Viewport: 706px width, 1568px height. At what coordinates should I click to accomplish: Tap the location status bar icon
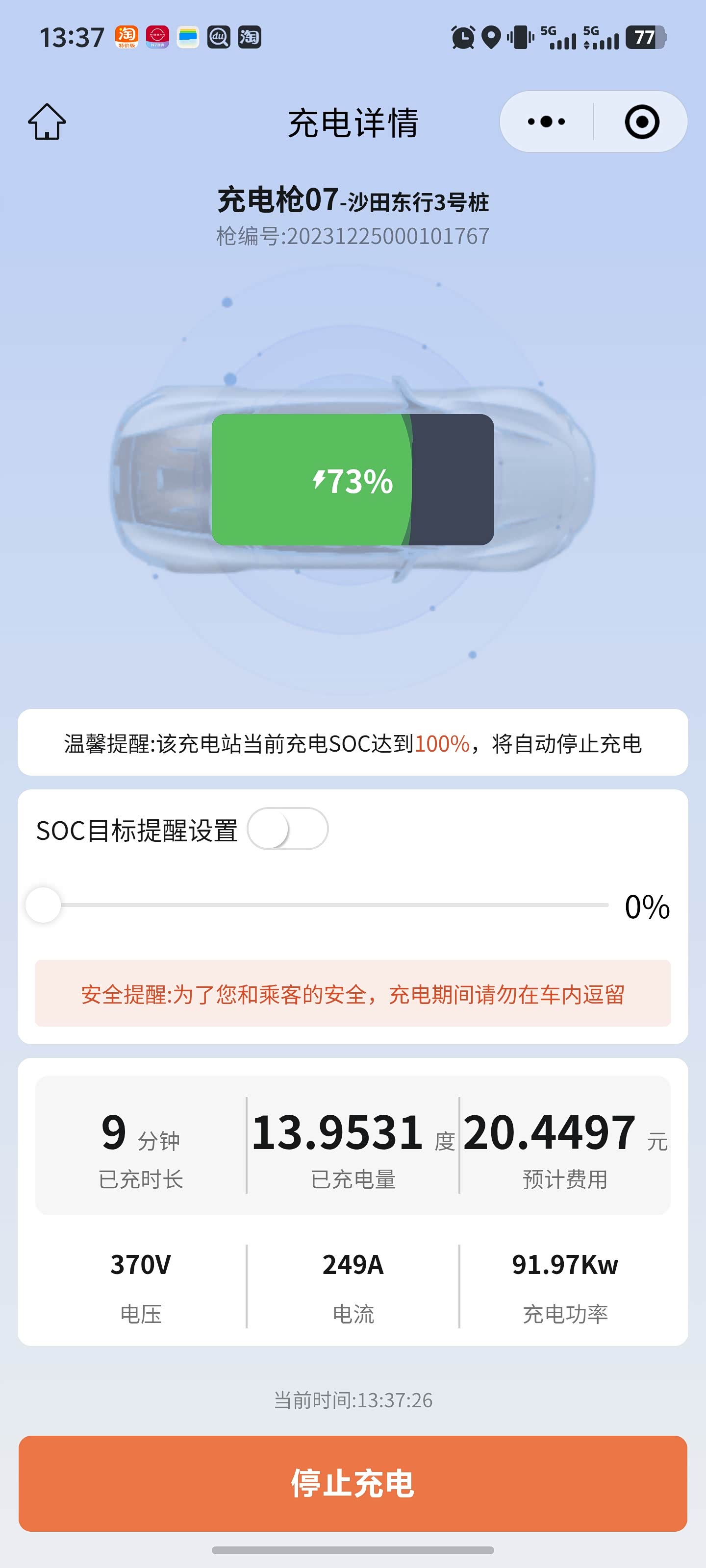[x=493, y=38]
